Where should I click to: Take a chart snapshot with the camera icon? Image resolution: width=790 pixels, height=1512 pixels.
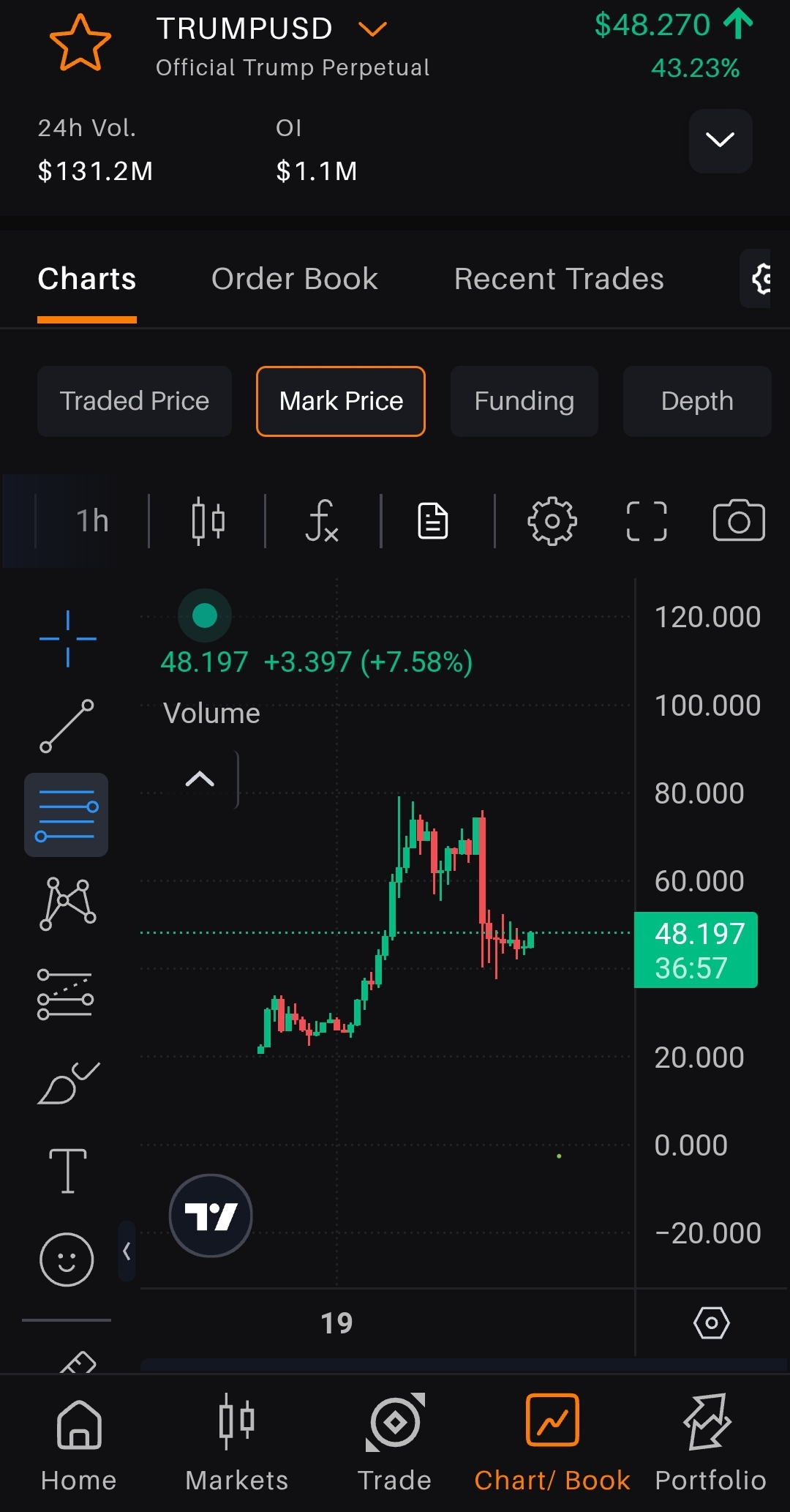click(x=738, y=520)
